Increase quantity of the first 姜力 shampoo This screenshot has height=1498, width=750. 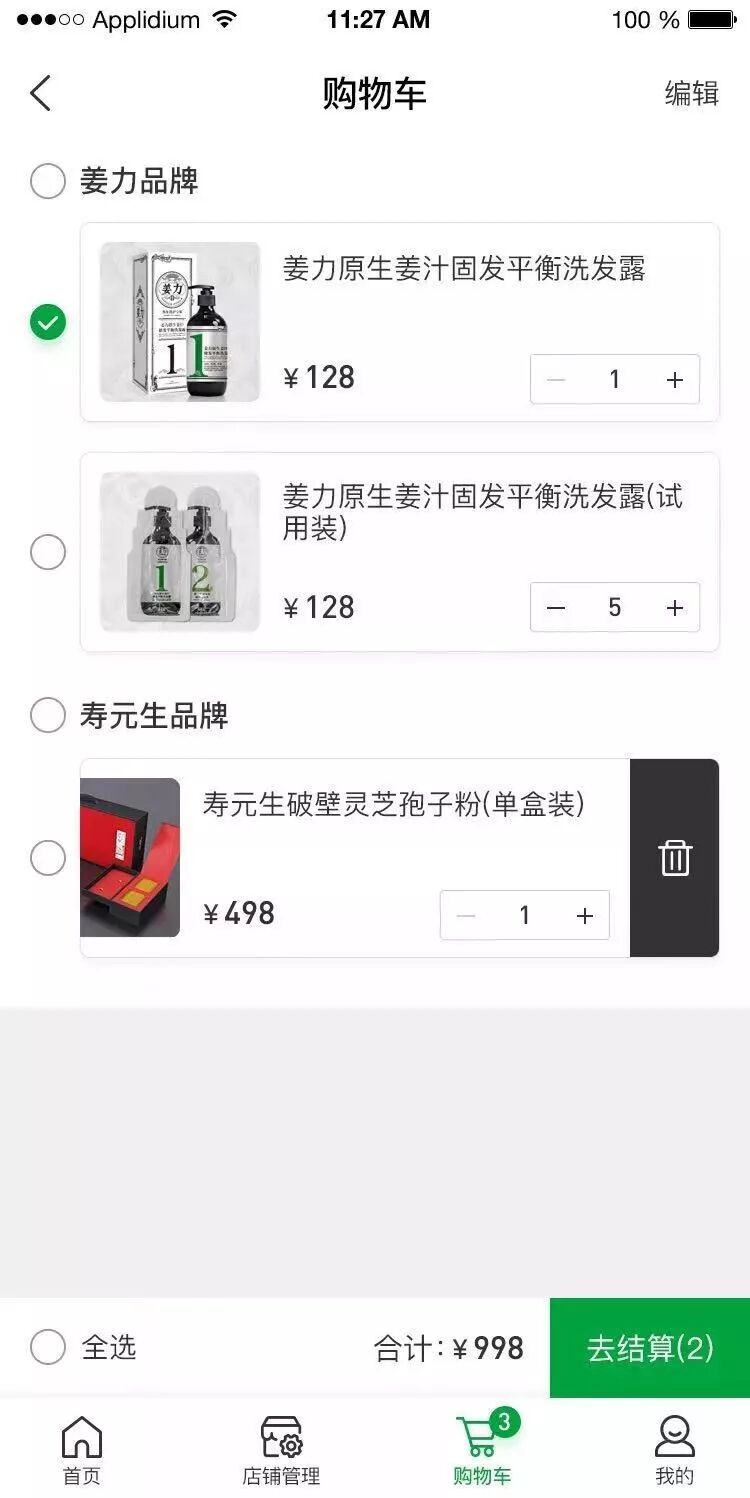[x=675, y=380]
